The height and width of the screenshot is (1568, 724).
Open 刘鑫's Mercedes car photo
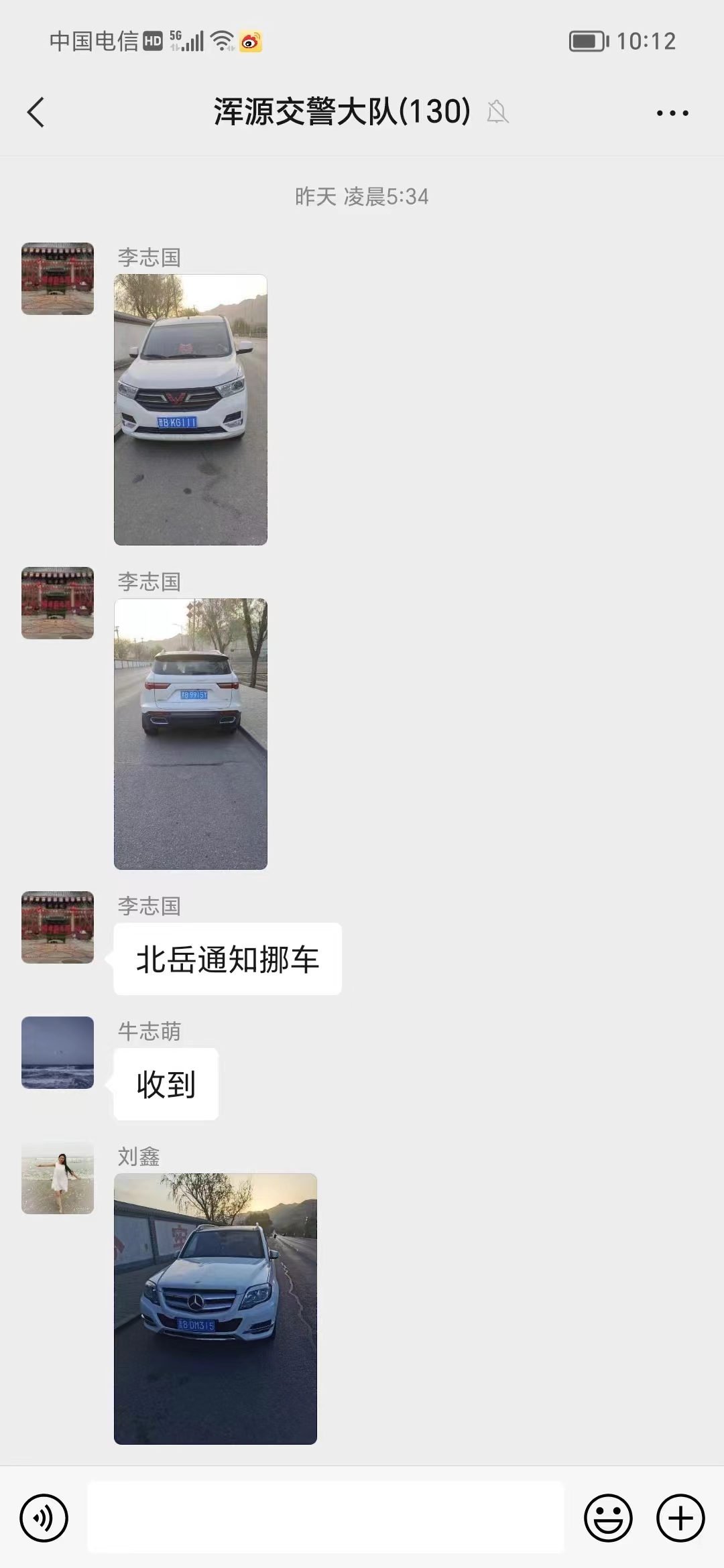pyautogui.click(x=215, y=1308)
